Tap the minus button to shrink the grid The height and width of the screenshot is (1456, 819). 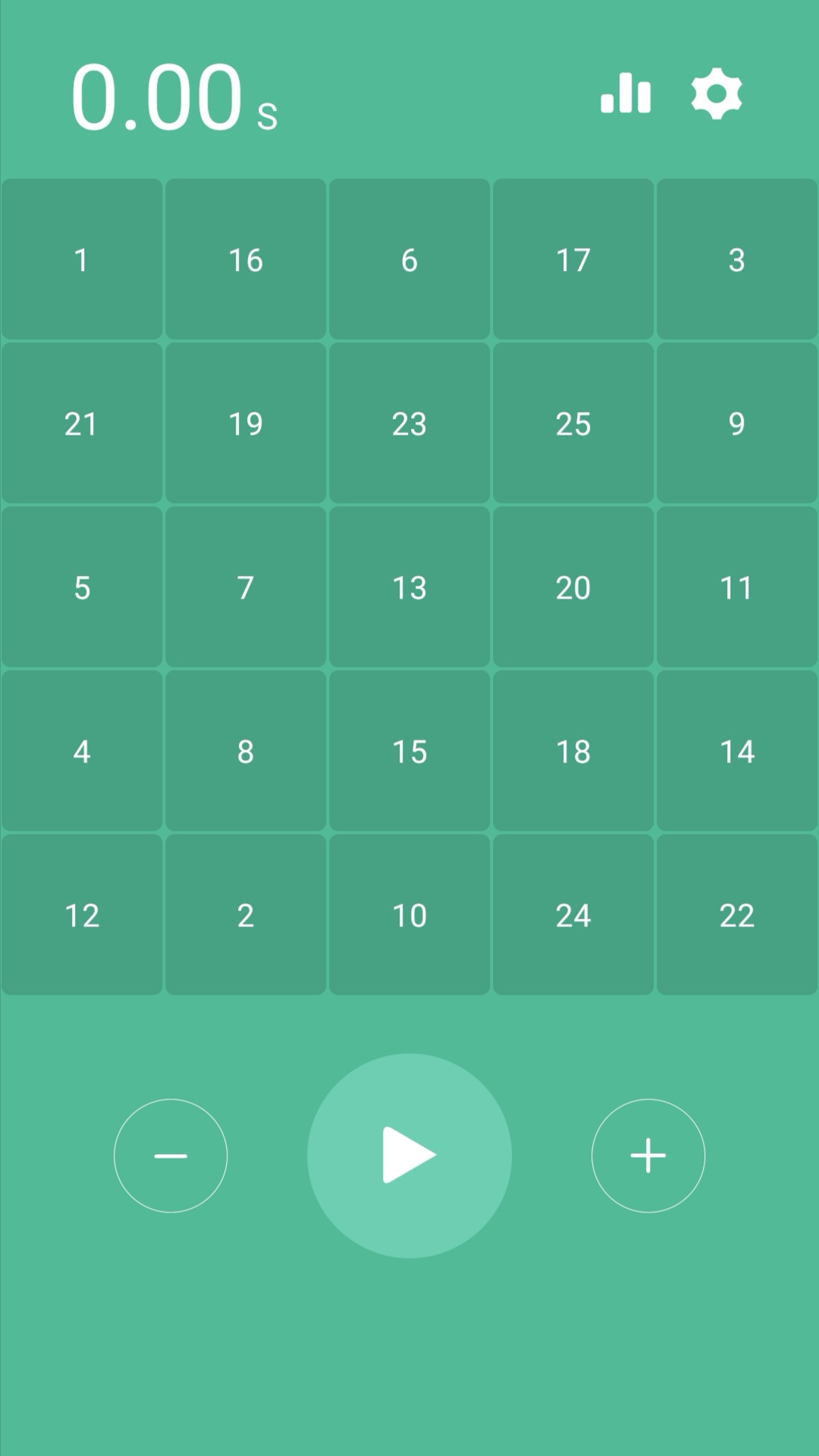[x=170, y=1155]
